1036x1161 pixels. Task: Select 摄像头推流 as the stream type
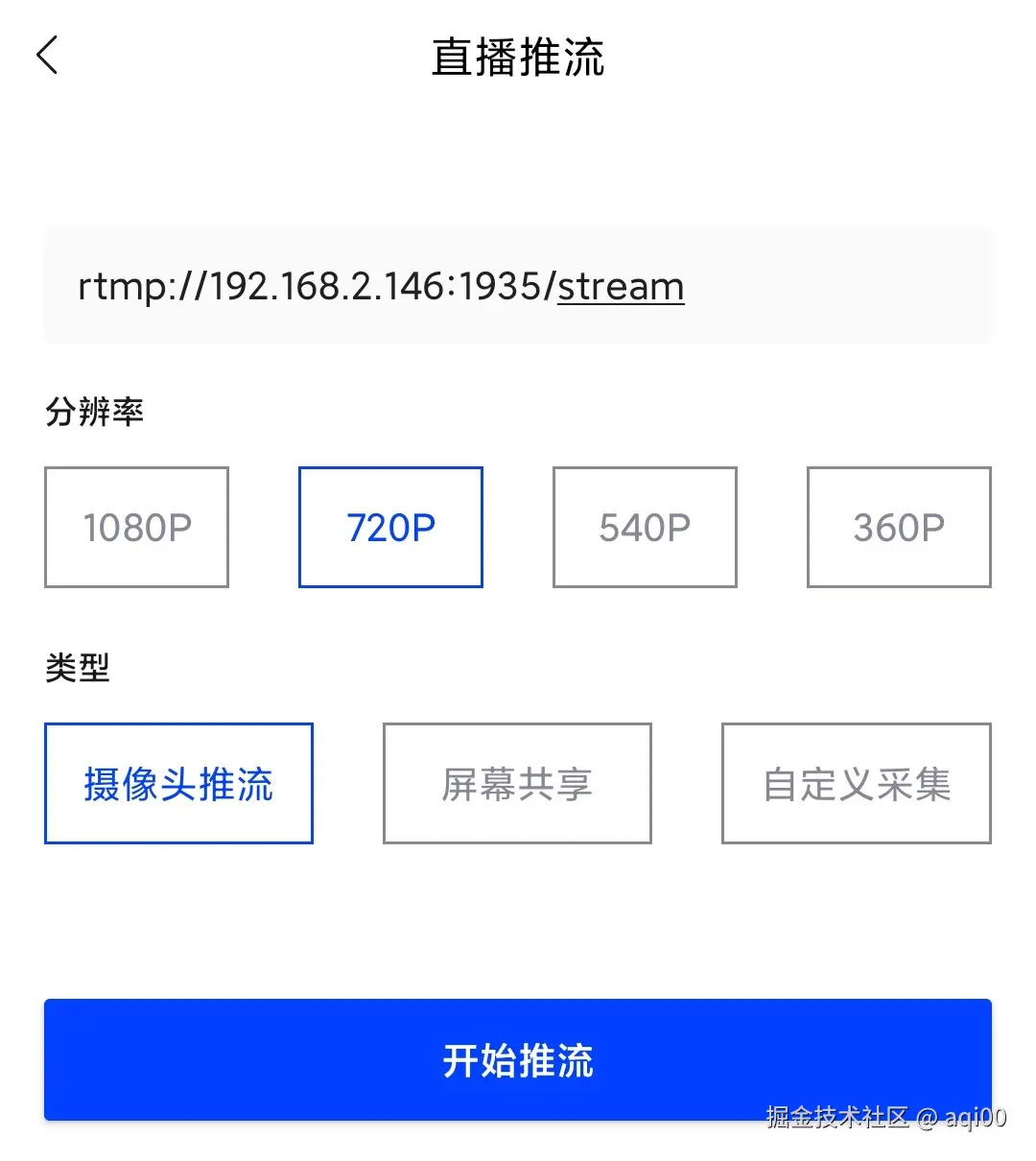point(178,784)
